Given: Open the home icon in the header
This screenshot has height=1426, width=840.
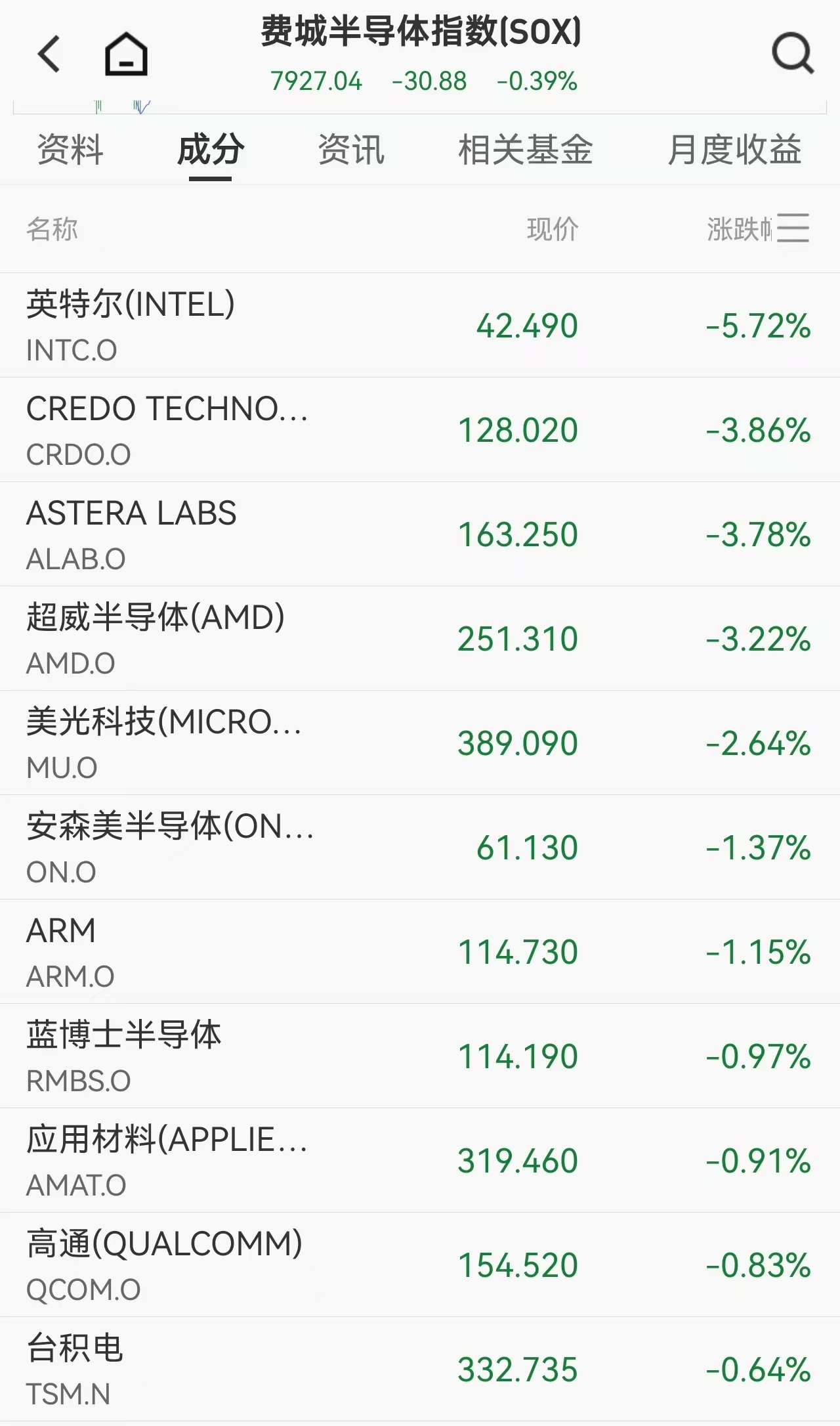Looking at the screenshot, I should coord(126,54).
